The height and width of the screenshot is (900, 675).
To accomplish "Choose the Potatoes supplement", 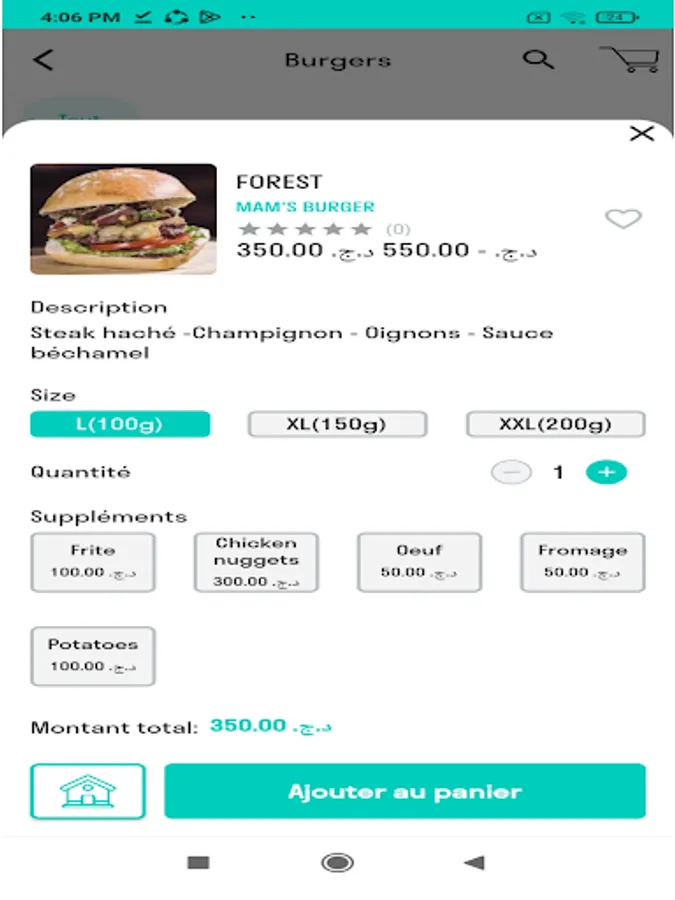I will click(93, 655).
